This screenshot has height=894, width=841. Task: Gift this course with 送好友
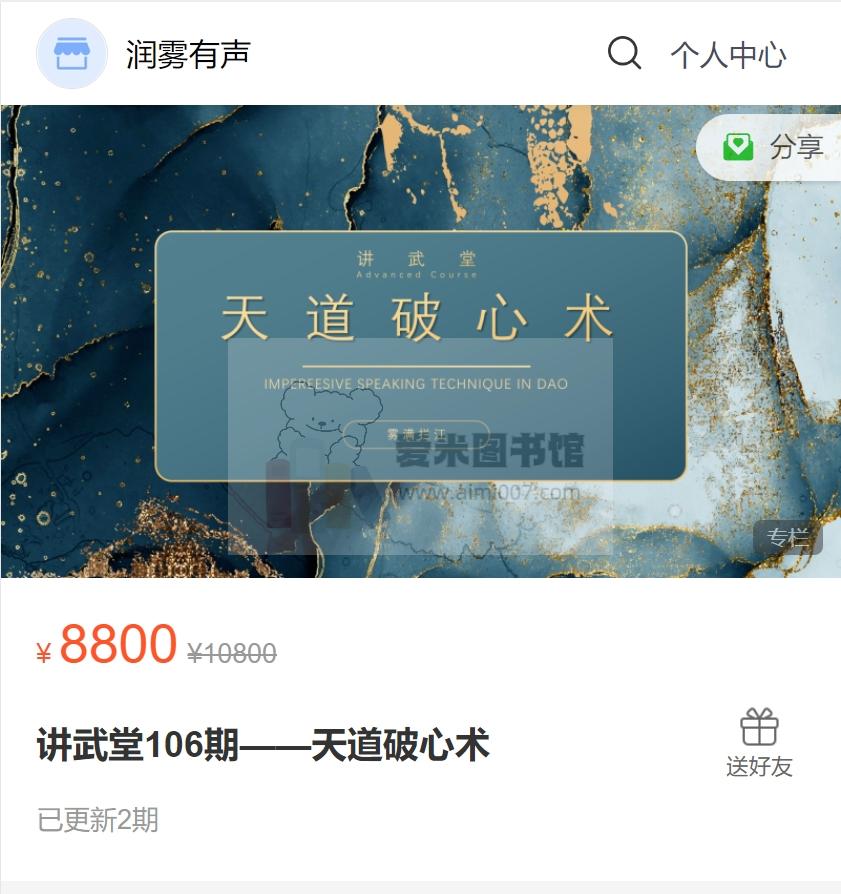[759, 743]
